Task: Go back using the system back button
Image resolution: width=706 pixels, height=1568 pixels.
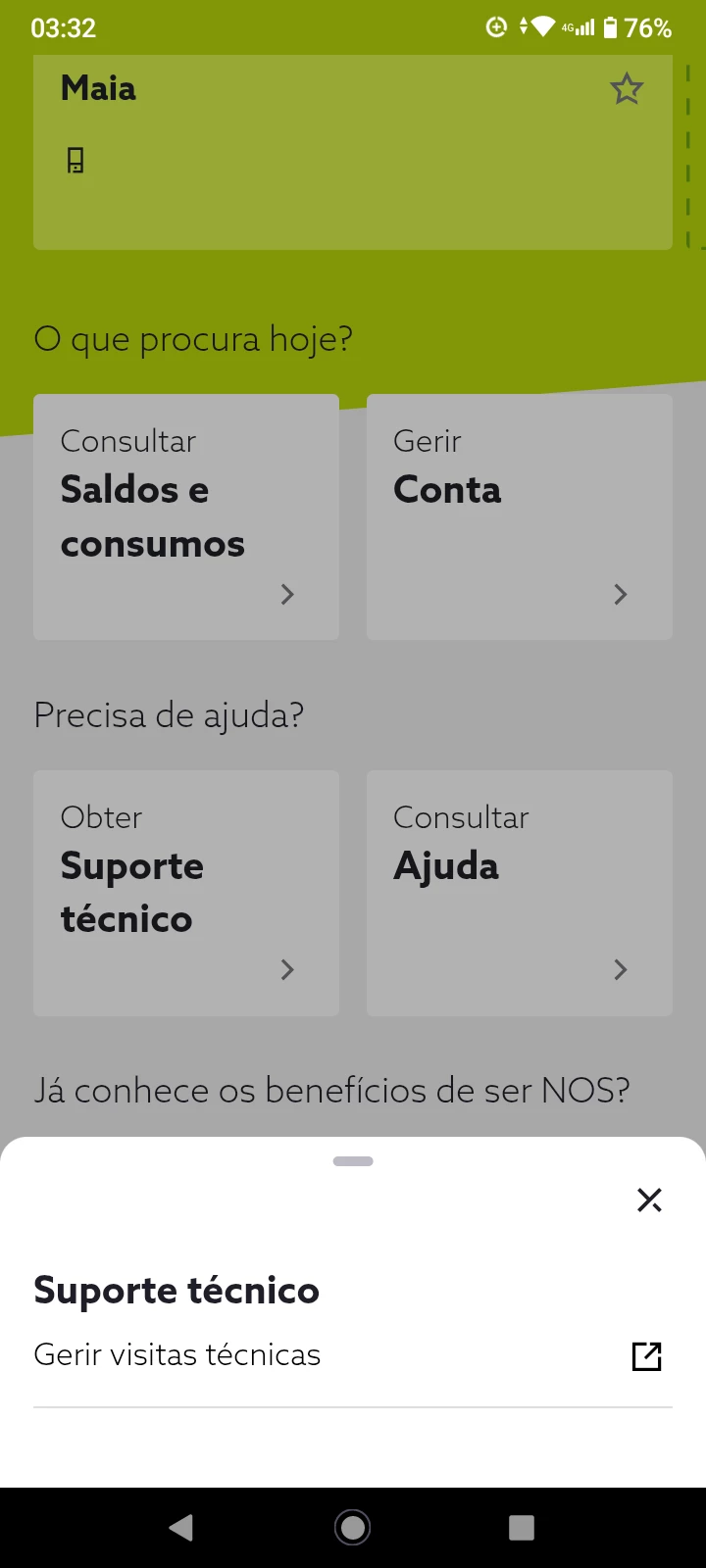Action: [181, 1527]
